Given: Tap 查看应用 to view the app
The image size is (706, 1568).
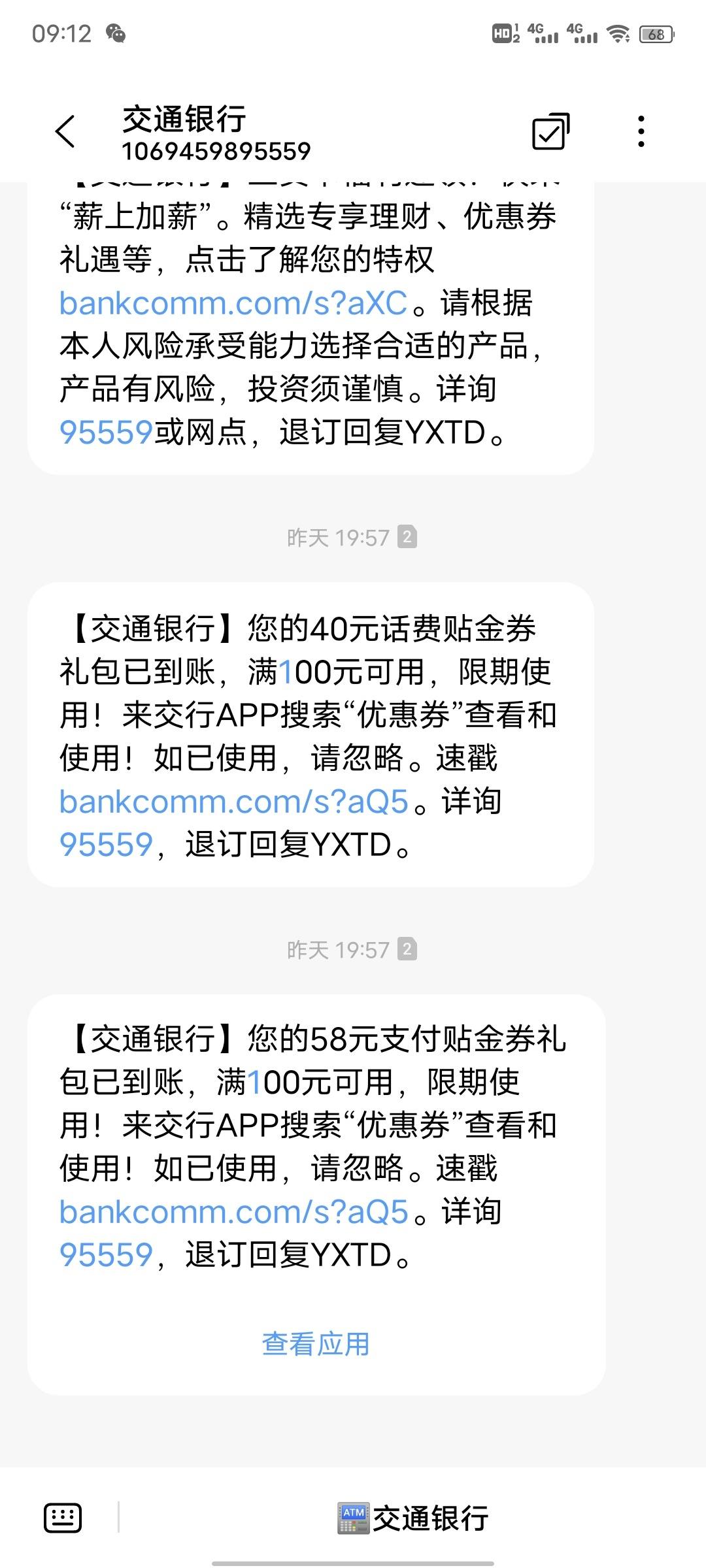Looking at the screenshot, I should [316, 1345].
